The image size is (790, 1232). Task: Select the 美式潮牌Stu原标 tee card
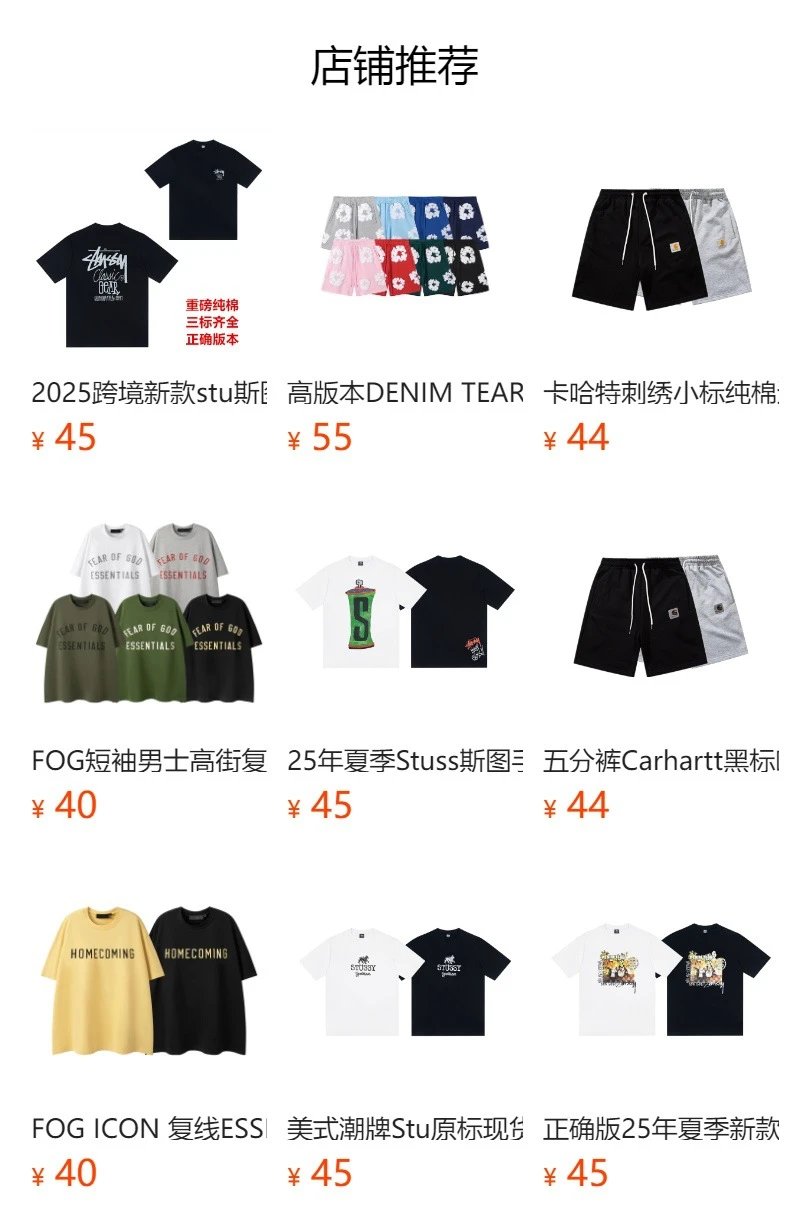(405, 980)
